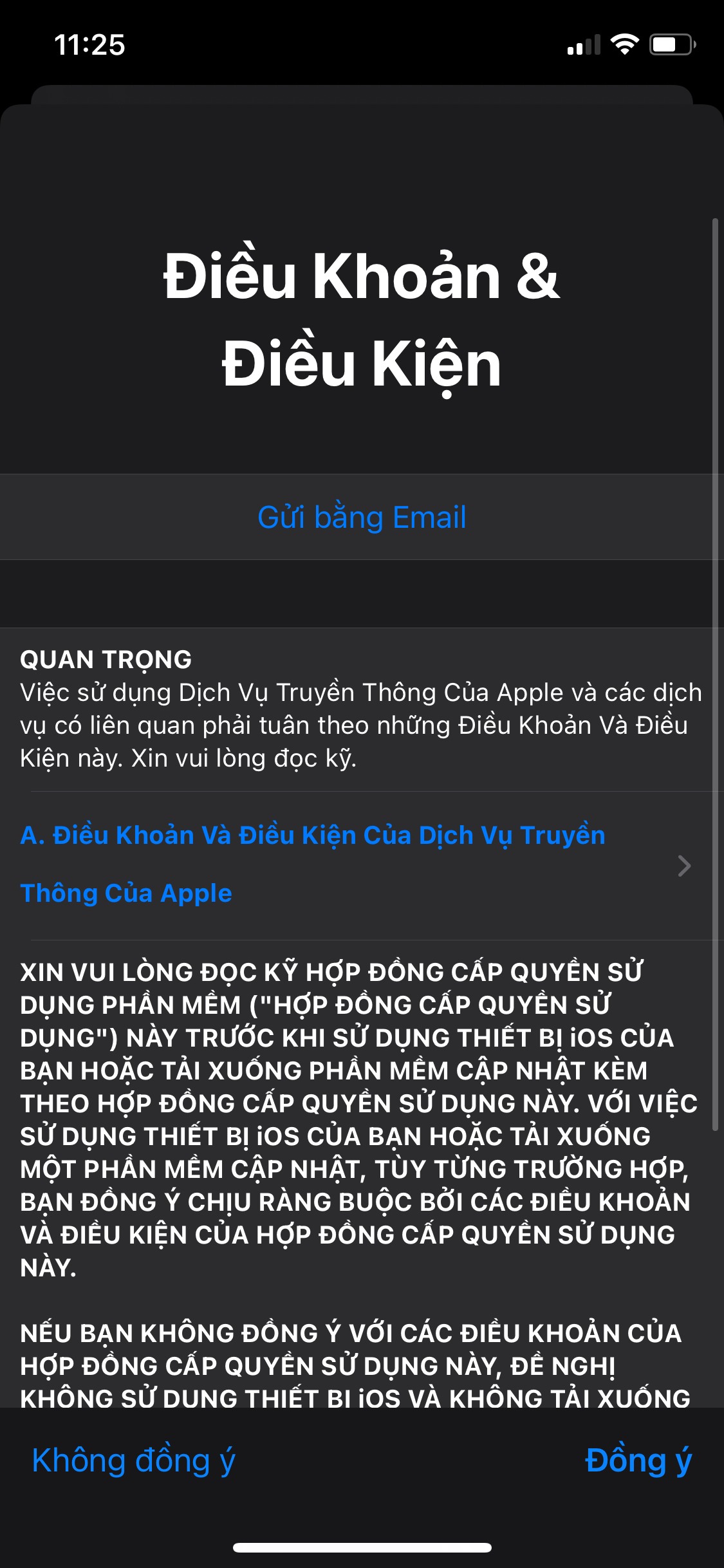Image resolution: width=724 pixels, height=1568 pixels.
Task: Tap Gửi bằng Email
Action: (x=362, y=518)
